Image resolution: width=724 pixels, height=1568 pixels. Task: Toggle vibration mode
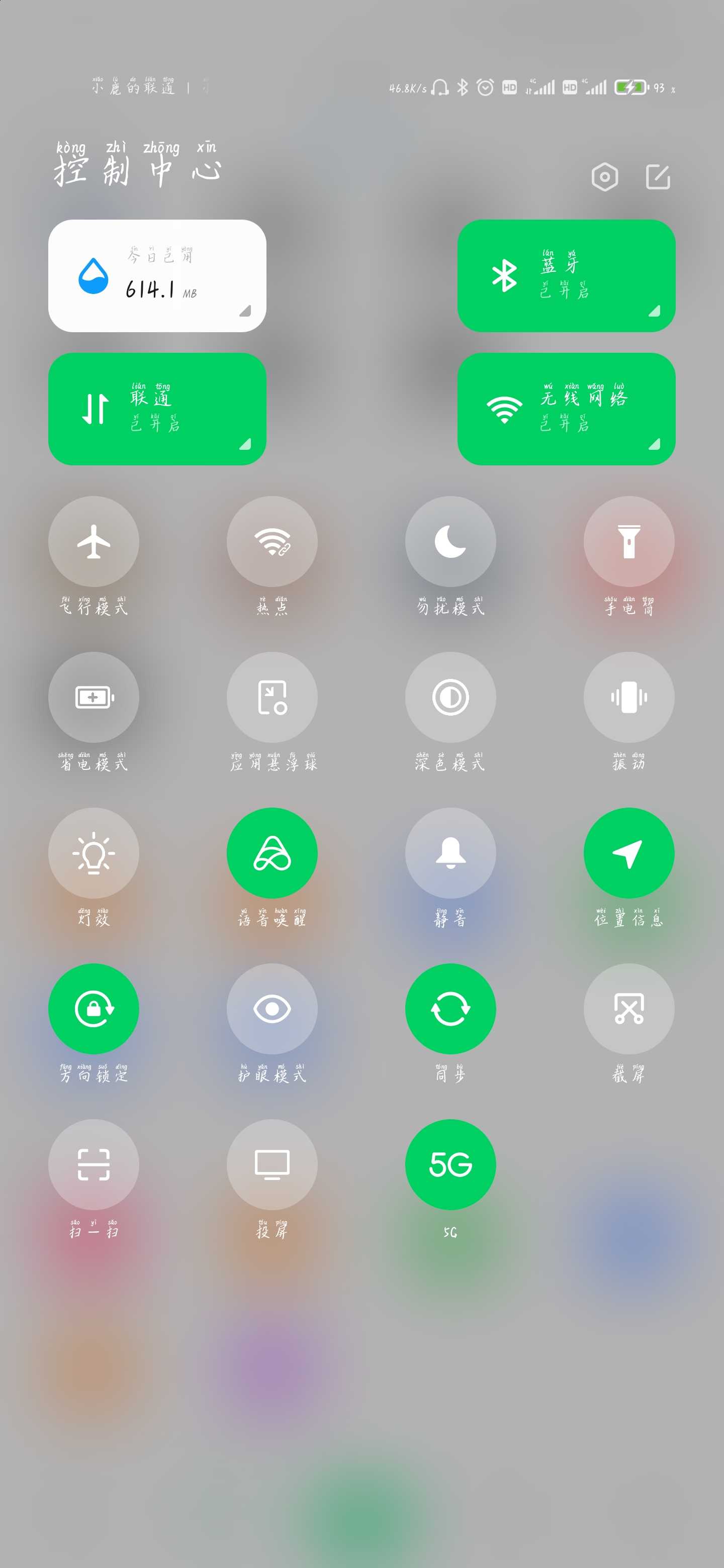(629, 697)
